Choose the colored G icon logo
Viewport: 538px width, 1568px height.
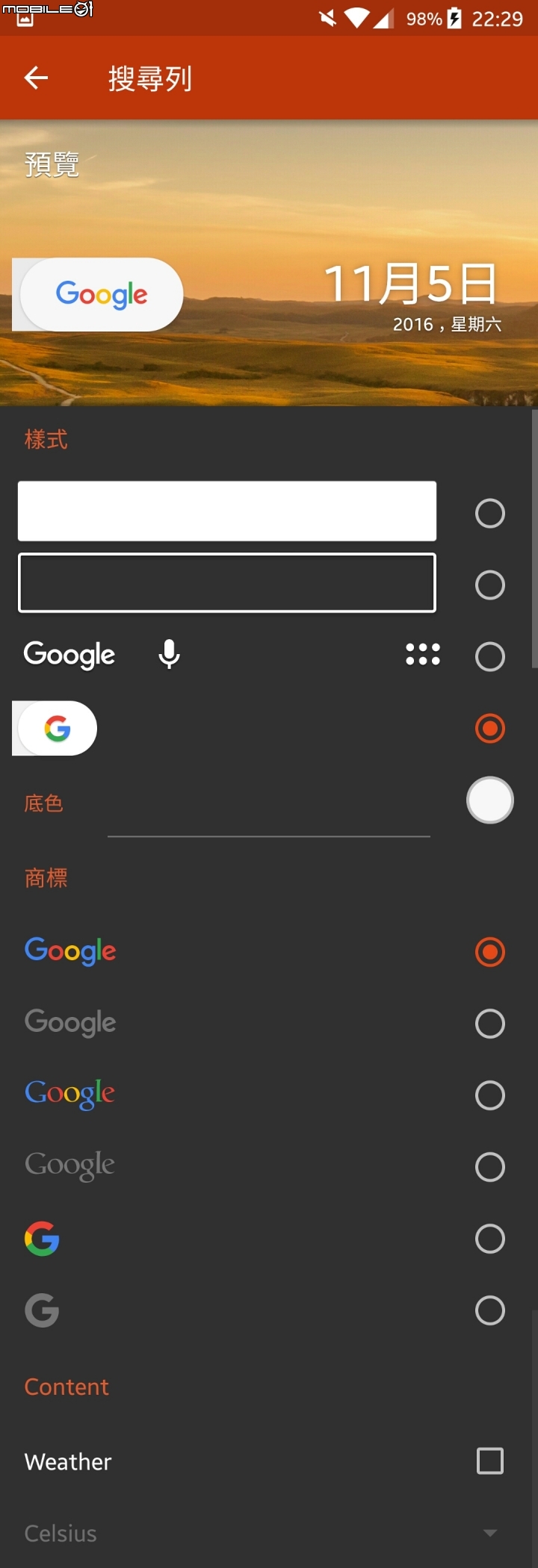(489, 1239)
